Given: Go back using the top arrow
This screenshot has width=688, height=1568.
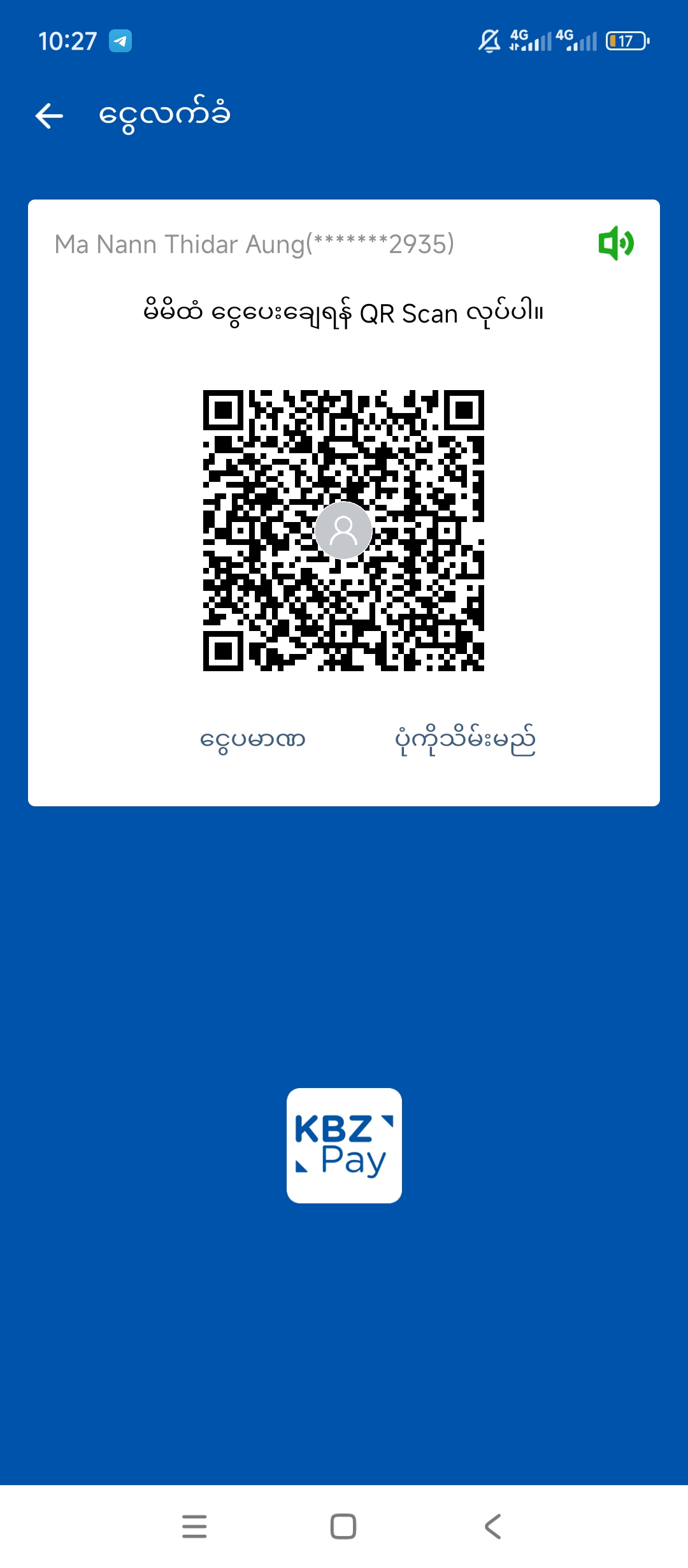Looking at the screenshot, I should coord(49,116).
